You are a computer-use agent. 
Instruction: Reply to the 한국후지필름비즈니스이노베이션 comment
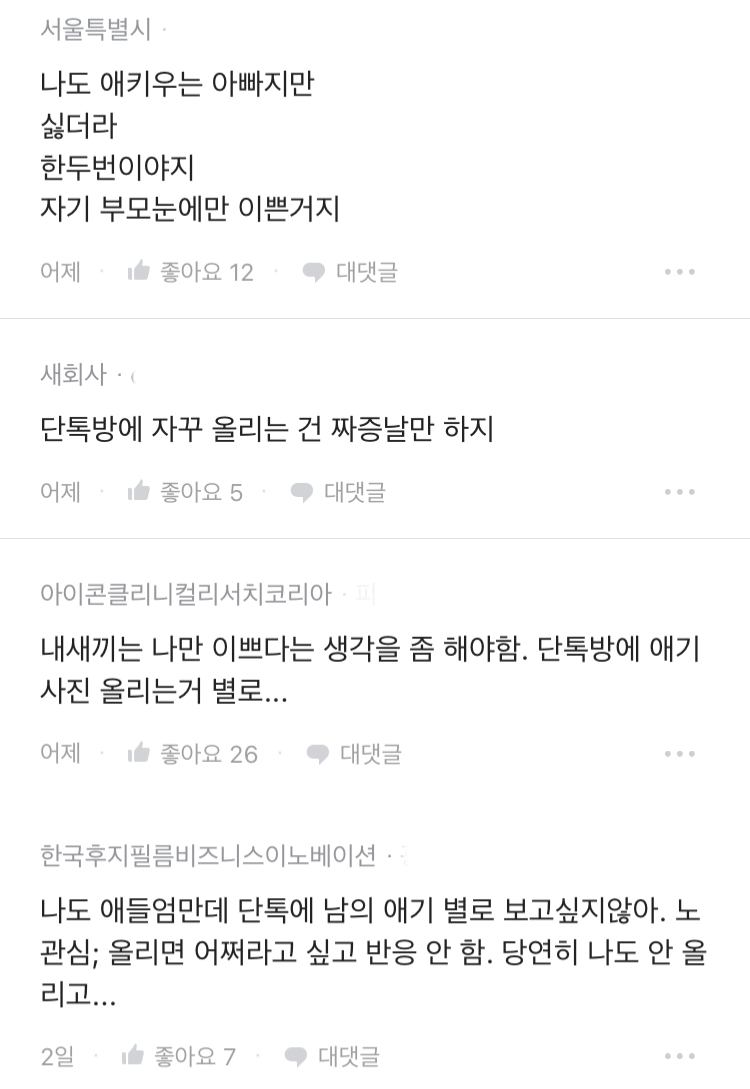click(332, 1056)
